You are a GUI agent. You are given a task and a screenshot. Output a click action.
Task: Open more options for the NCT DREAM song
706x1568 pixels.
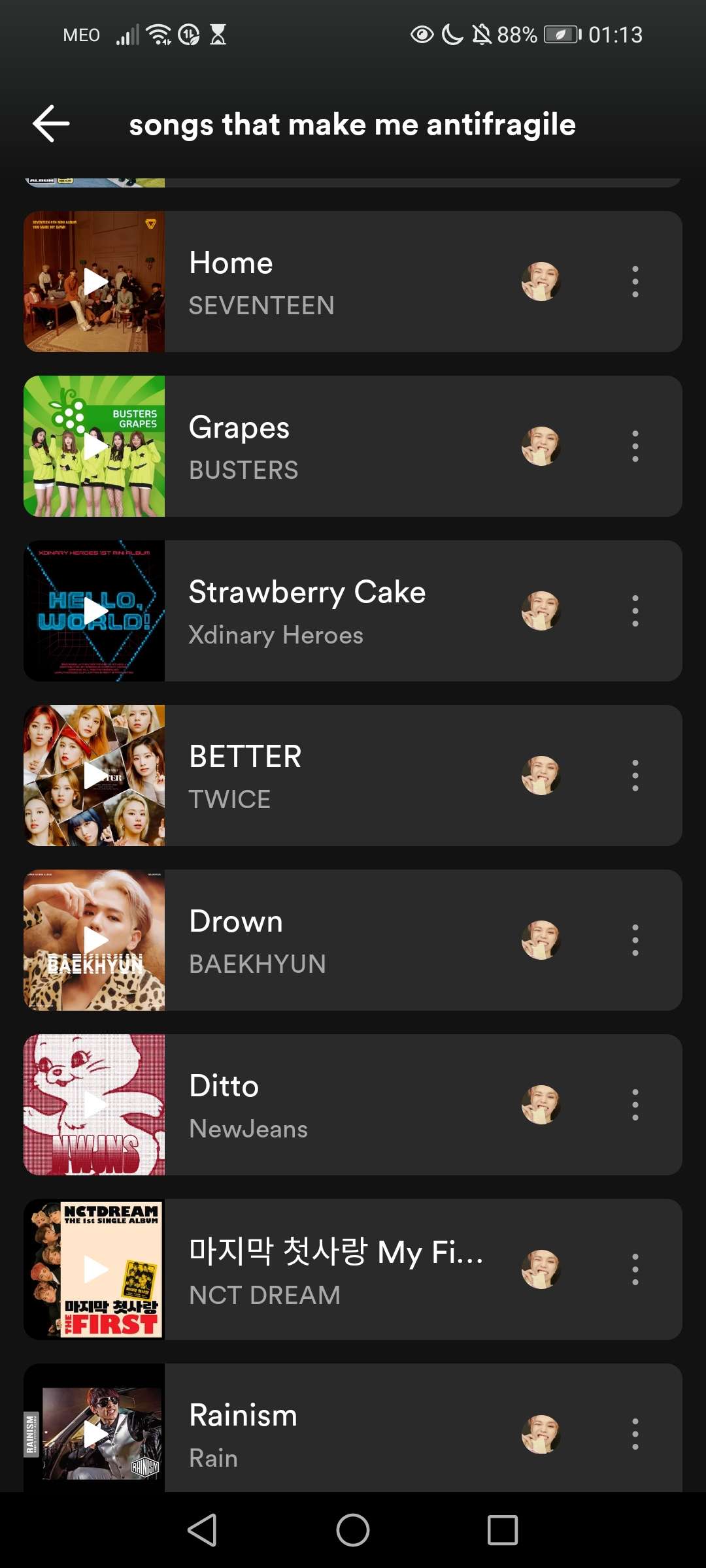click(635, 1269)
